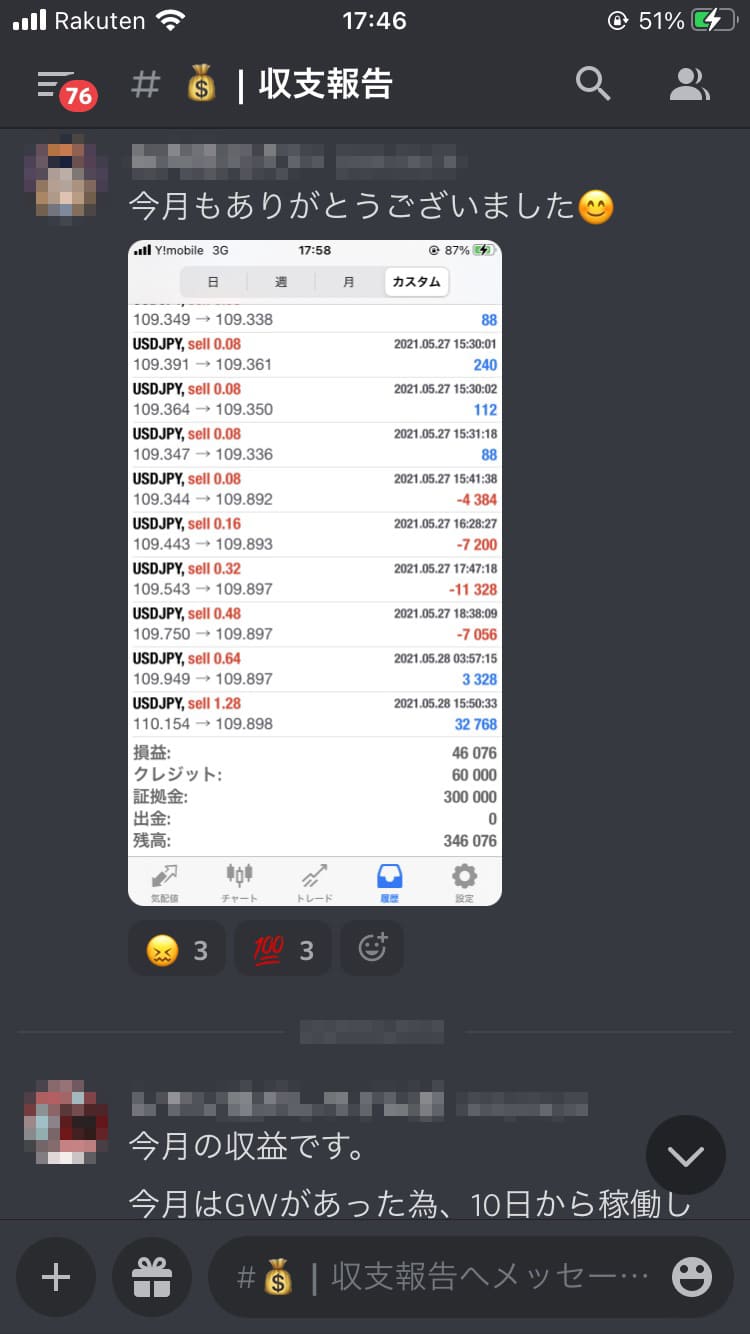
Task: Search messages in this channel
Action: pos(593,85)
